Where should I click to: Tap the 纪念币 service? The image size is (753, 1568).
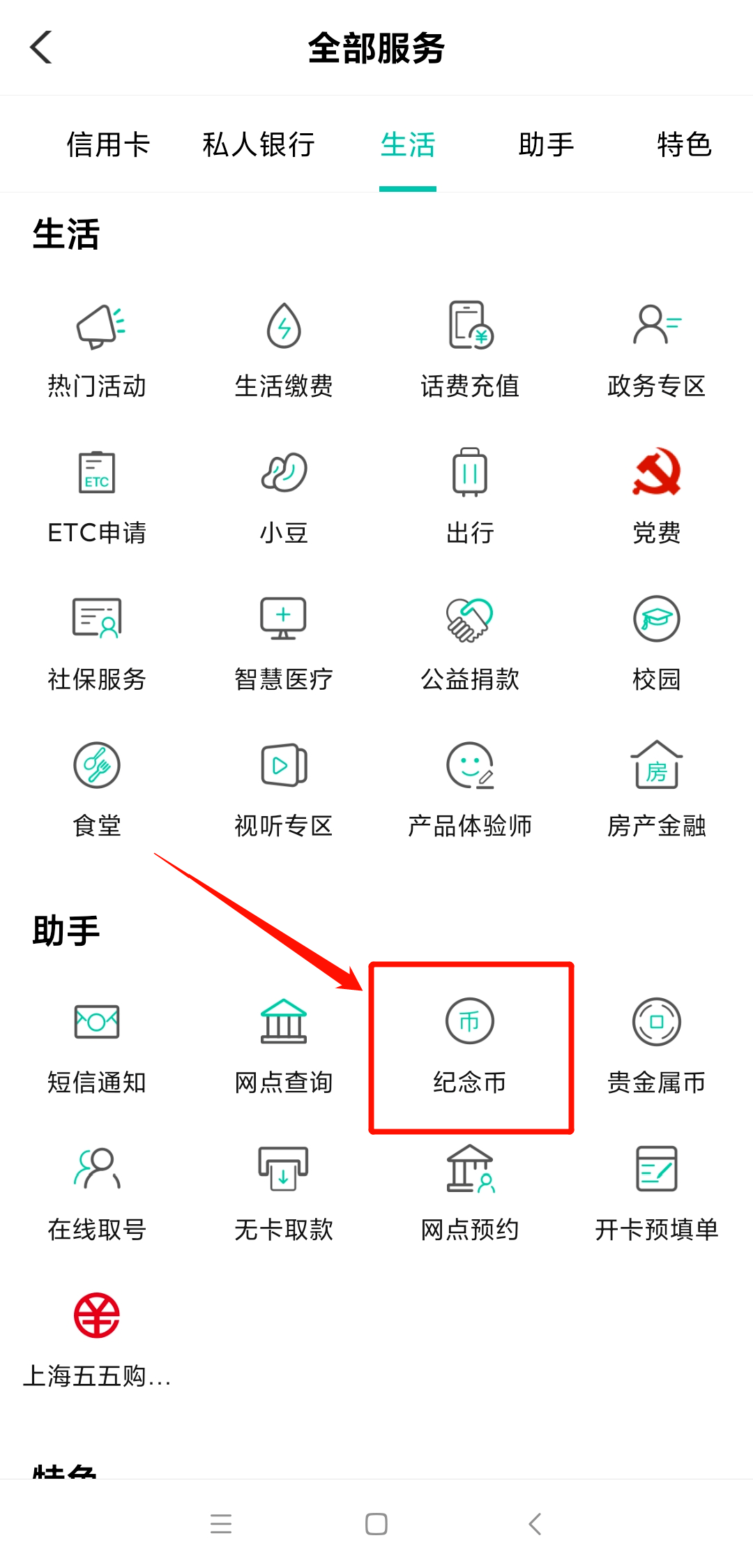point(470,1045)
